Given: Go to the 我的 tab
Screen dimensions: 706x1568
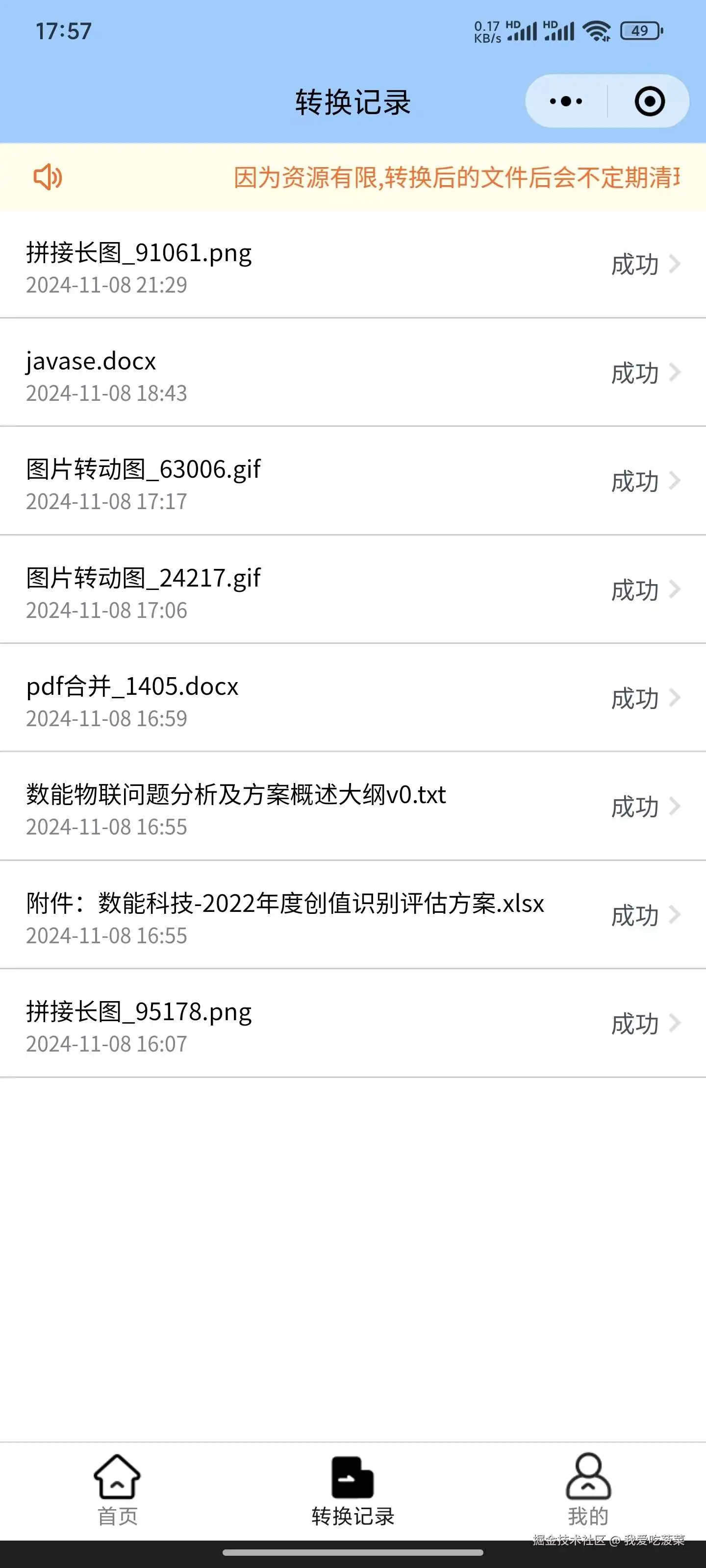Looking at the screenshot, I should pyautogui.click(x=588, y=1490).
